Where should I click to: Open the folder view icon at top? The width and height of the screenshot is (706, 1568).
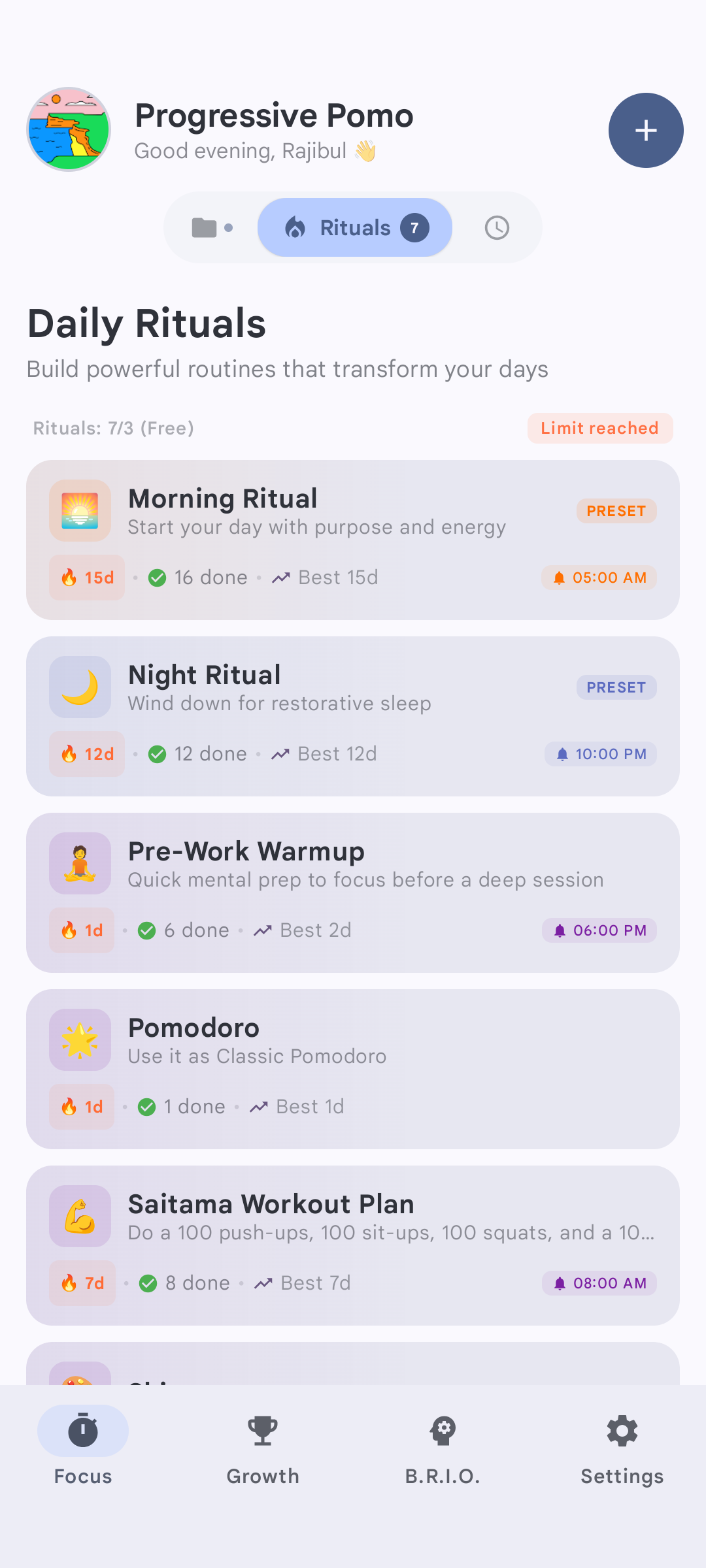[205, 227]
